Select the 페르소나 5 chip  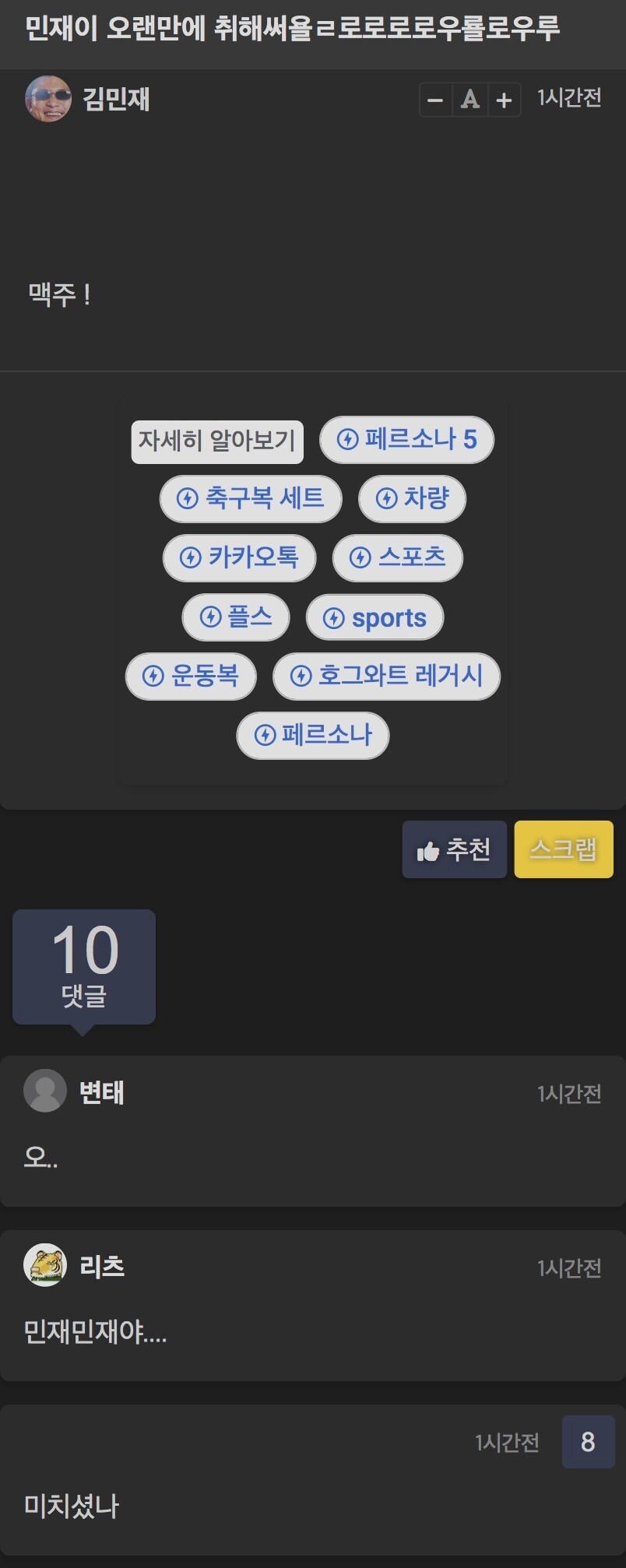tap(407, 439)
